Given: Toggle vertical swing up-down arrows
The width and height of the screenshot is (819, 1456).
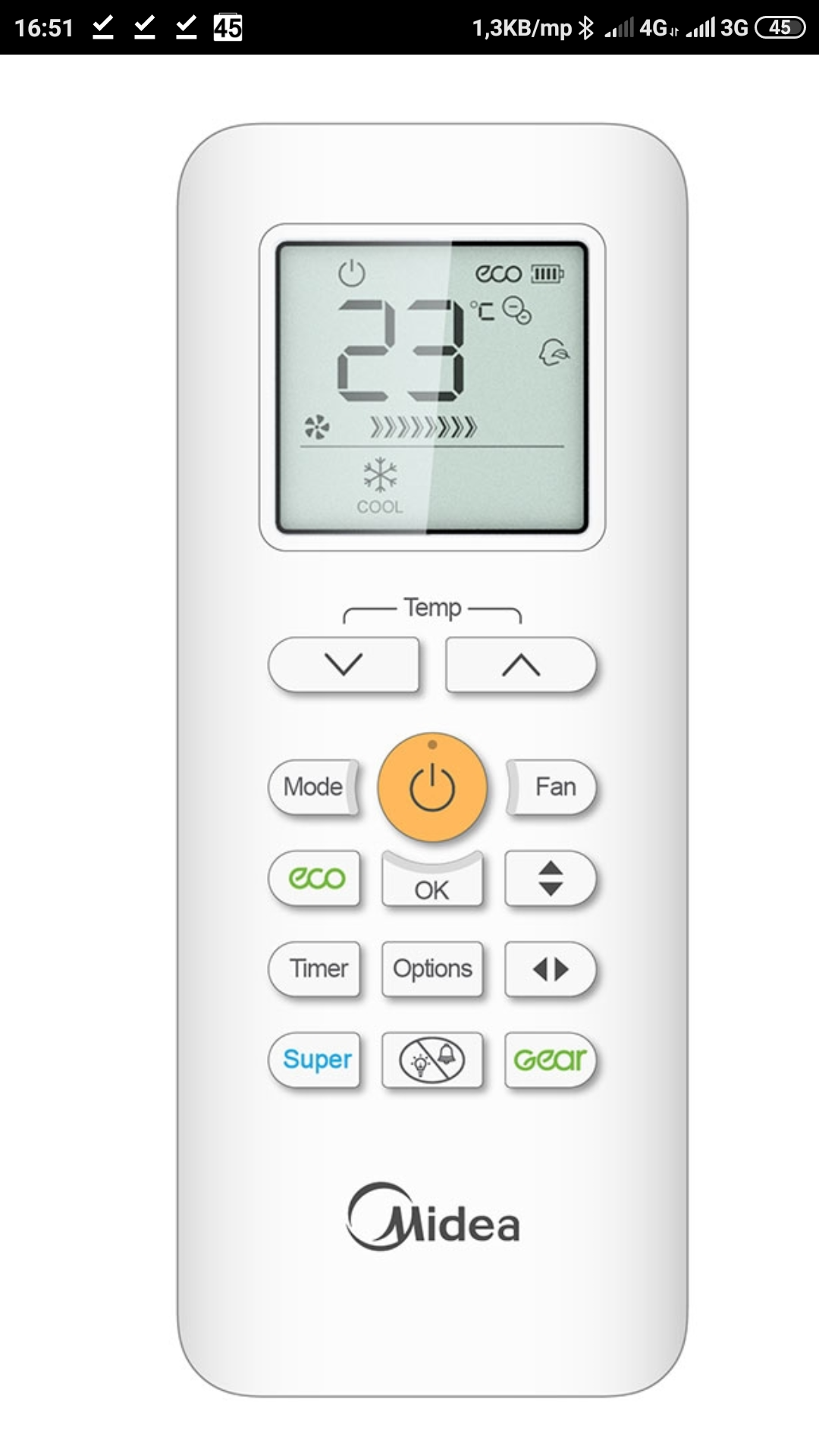Looking at the screenshot, I should [x=551, y=878].
